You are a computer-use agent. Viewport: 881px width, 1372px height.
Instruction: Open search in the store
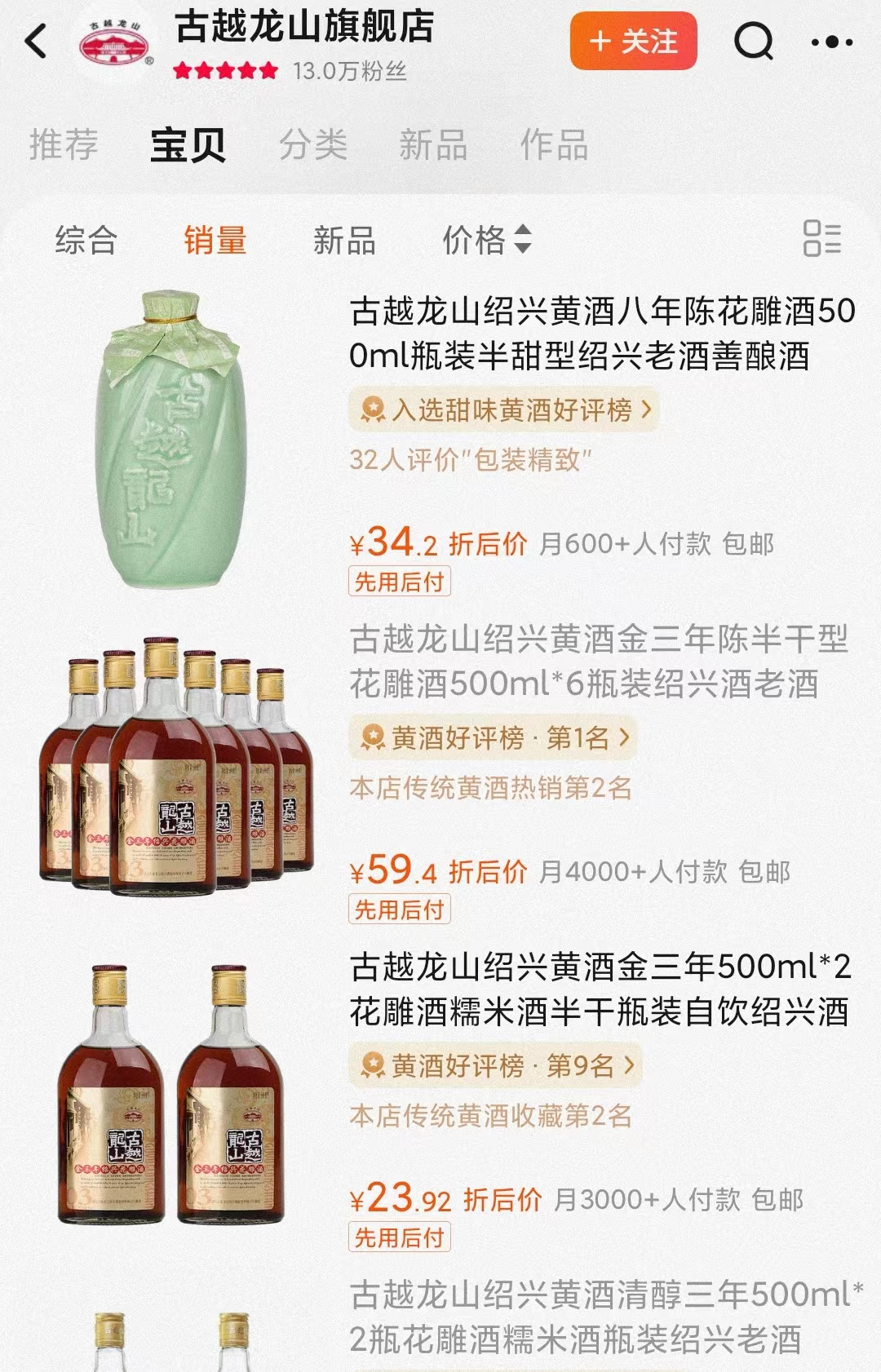tap(753, 41)
